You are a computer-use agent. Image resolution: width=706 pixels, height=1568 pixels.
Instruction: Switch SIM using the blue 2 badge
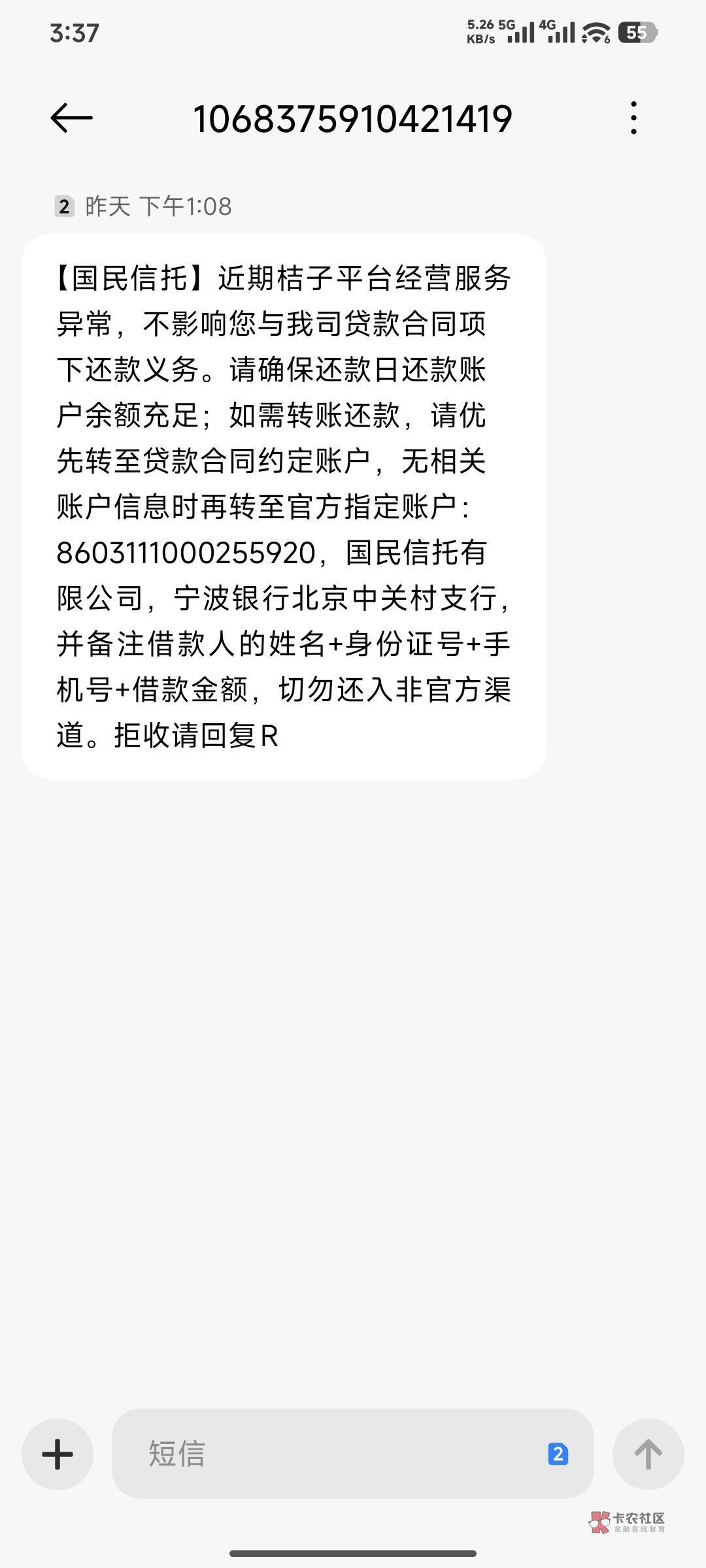click(x=558, y=1454)
